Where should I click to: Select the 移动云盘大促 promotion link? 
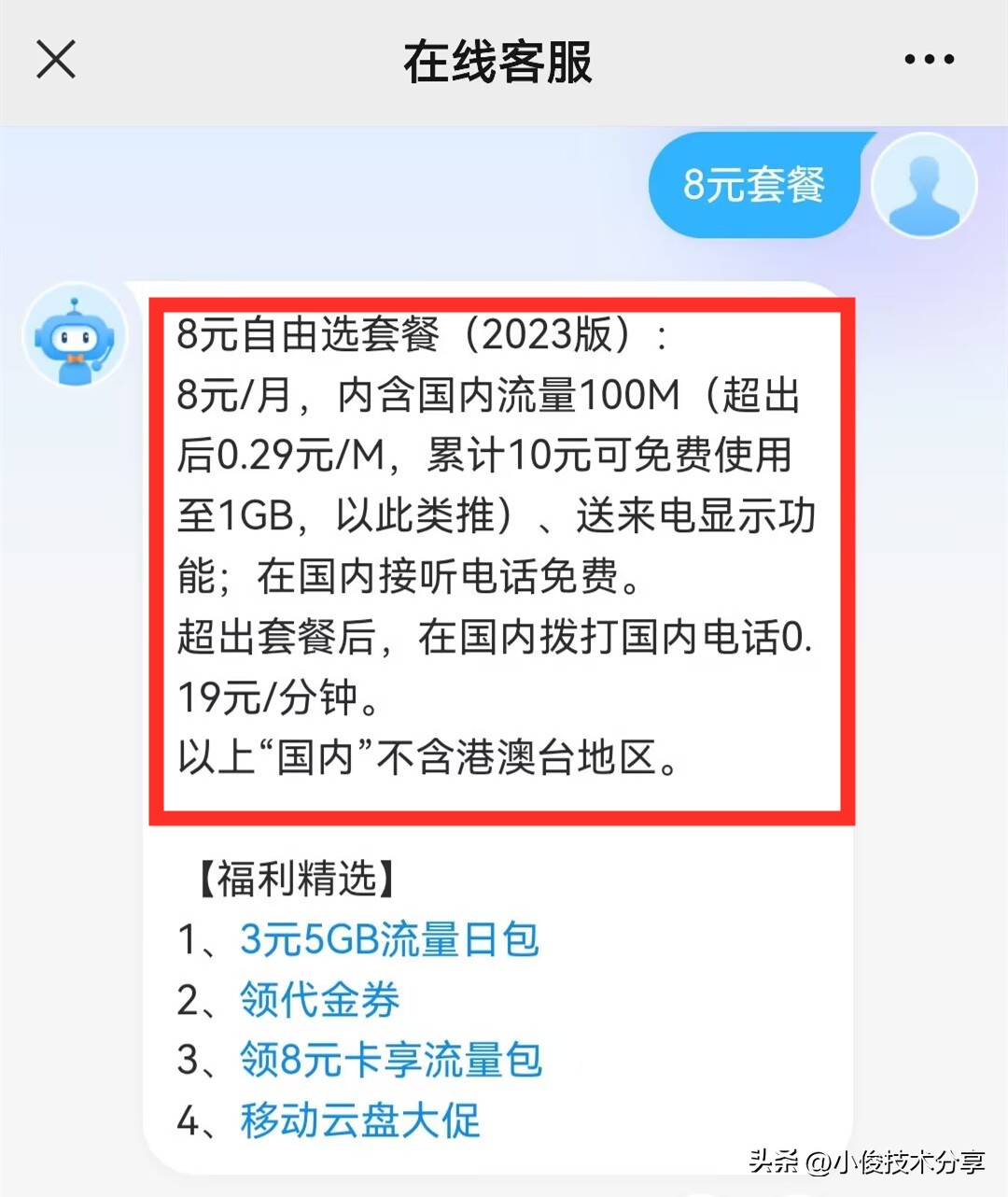point(357,1120)
